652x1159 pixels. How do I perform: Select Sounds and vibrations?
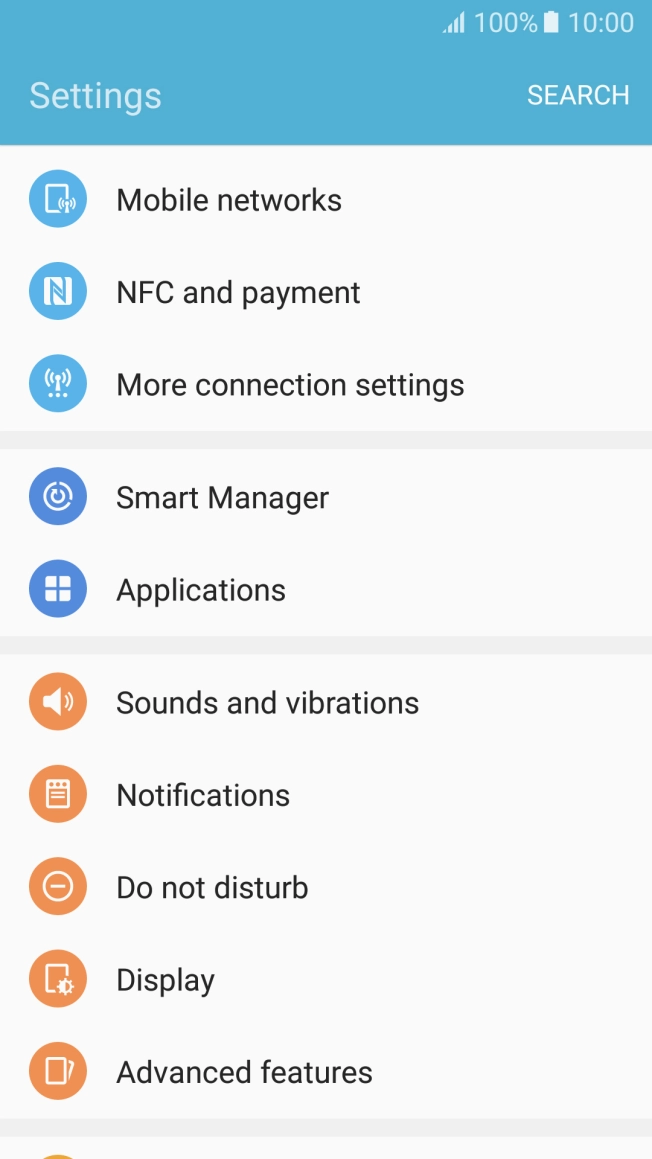click(326, 701)
